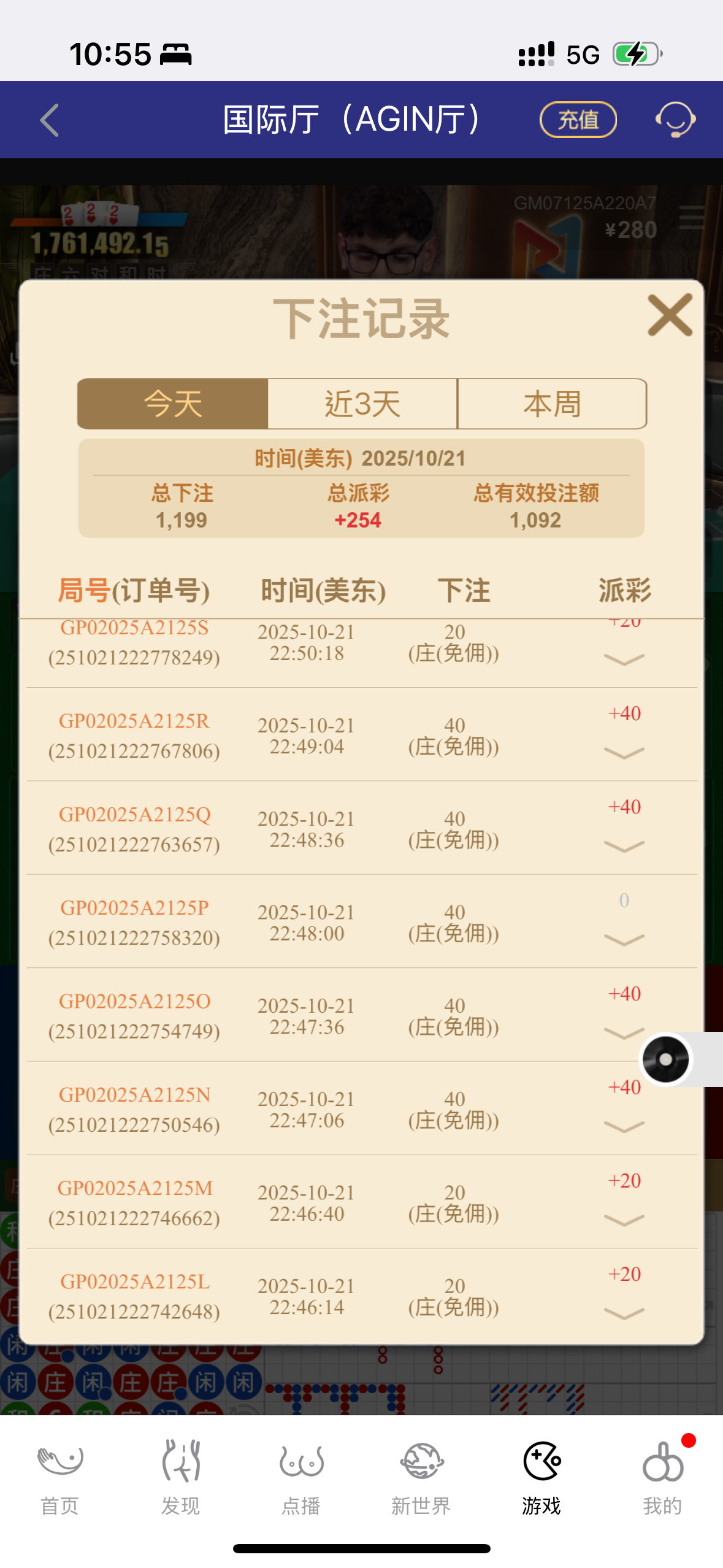Expand details for round GP02025A2125N

624,1126
